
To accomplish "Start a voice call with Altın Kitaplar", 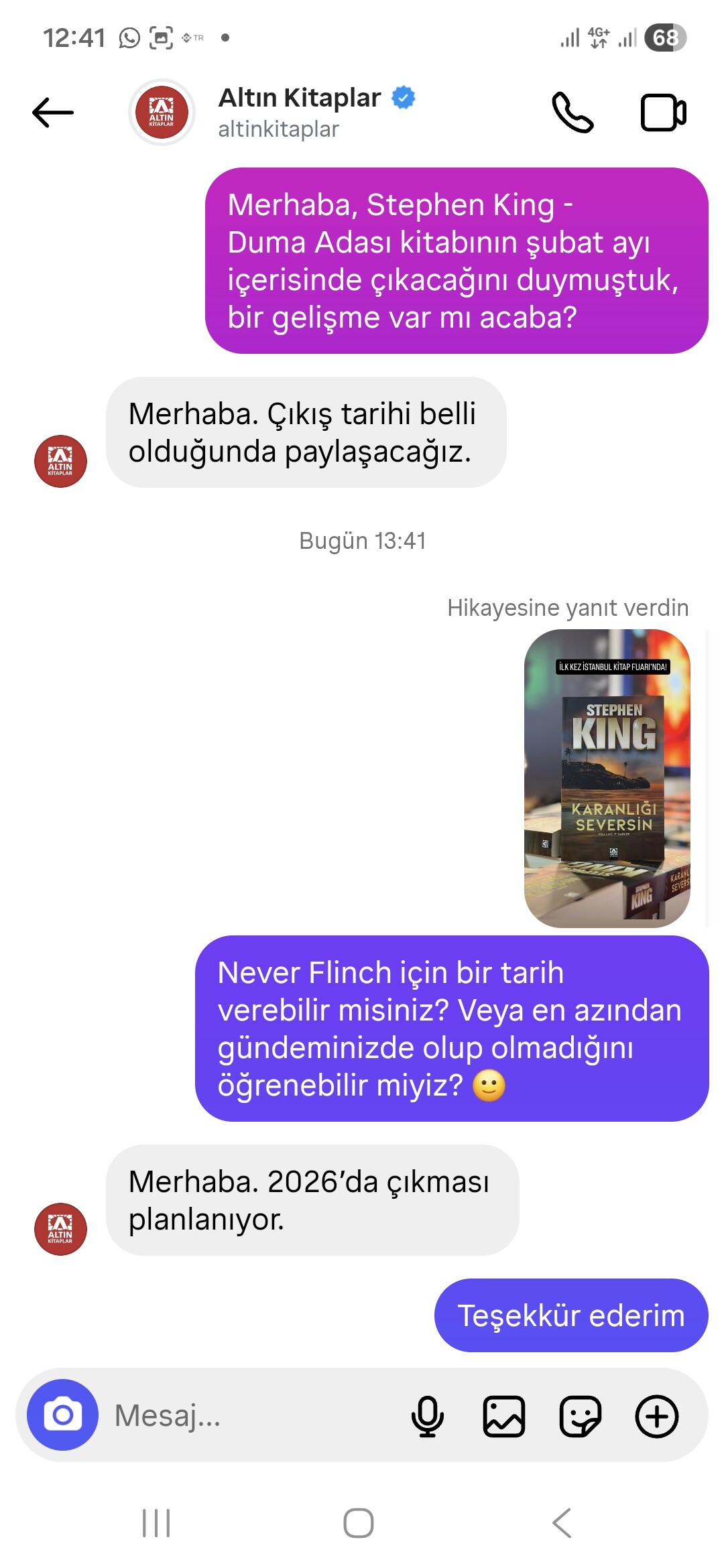I will click(572, 112).
